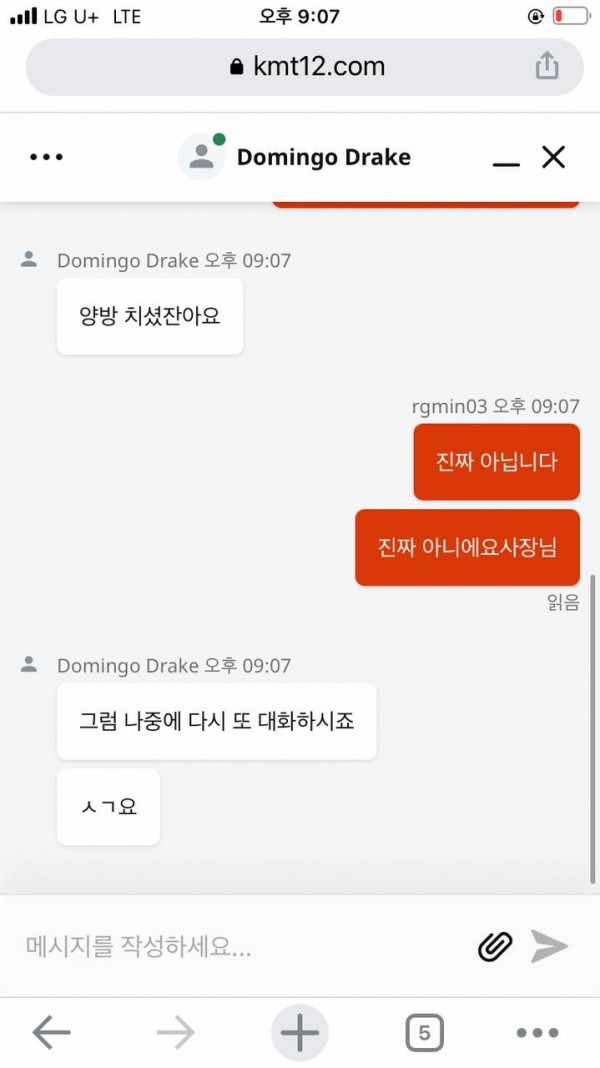The image size is (600, 1068).
Task: Open the chat options three-dot menu
Action: (x=46, y=157)
